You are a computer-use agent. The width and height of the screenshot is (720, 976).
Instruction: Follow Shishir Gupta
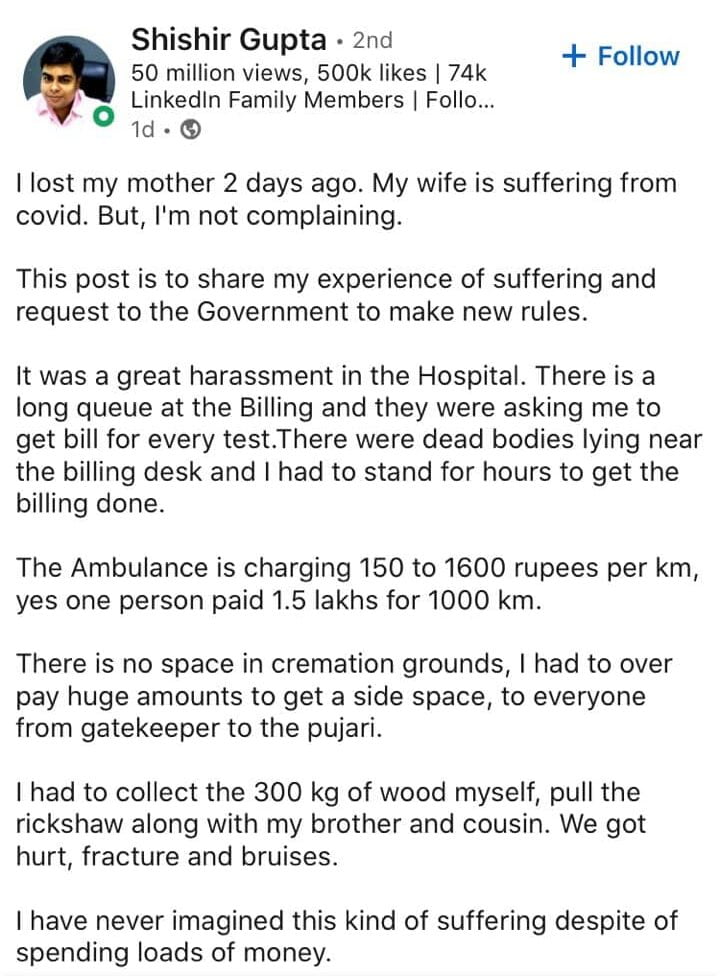click(x=621, y=56)
